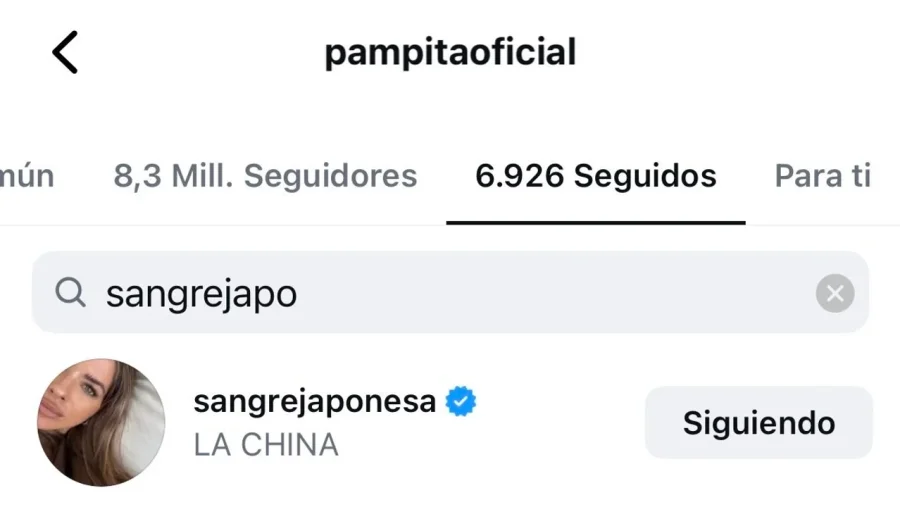This screenshot has width=900, height=507.
Task: Tap the Siguiendo button for sangrejaponesa
Action: pyautogui.click(x=758, y=423)
